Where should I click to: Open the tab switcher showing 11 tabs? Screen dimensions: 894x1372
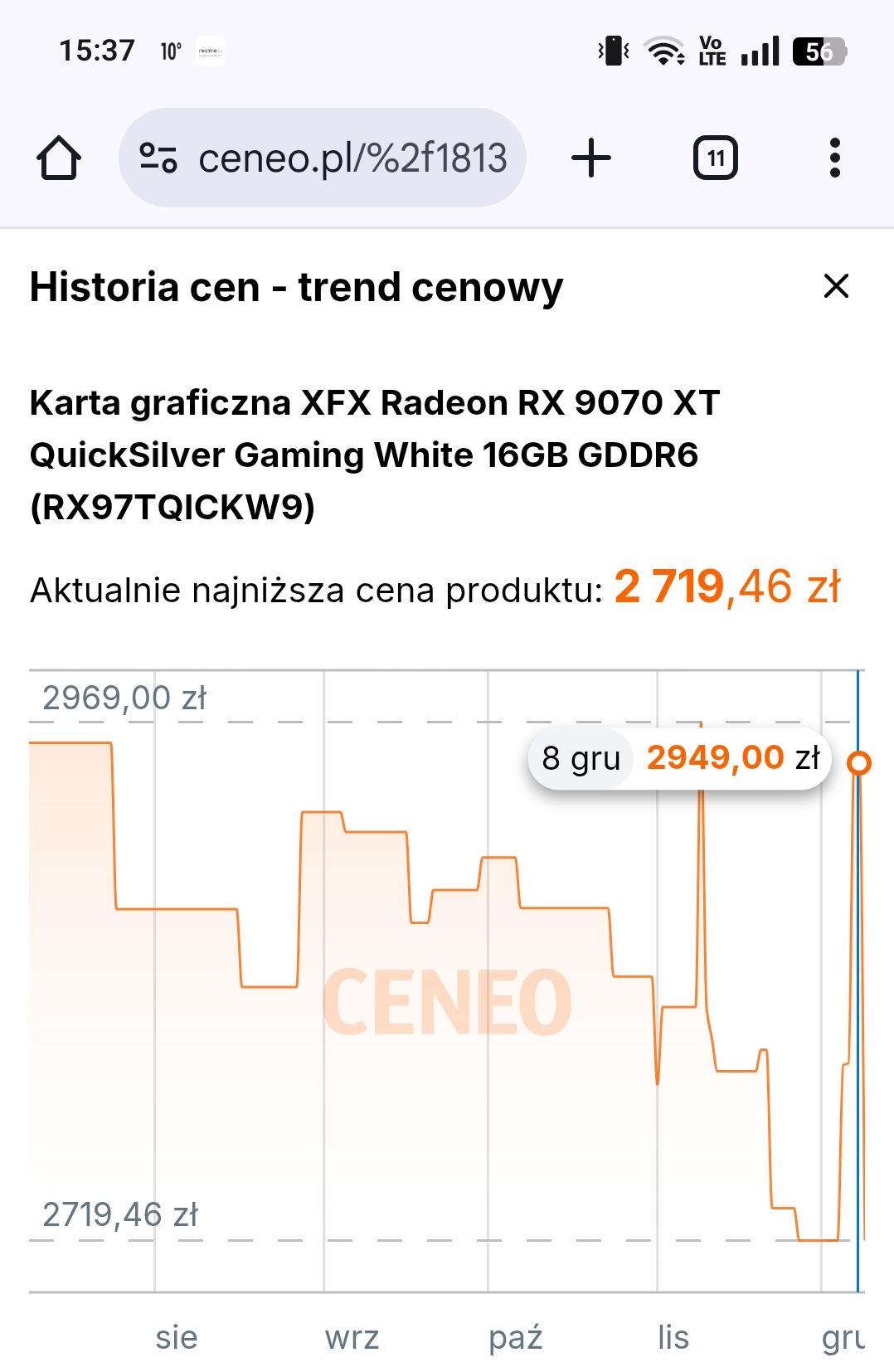tap(715, 158)
